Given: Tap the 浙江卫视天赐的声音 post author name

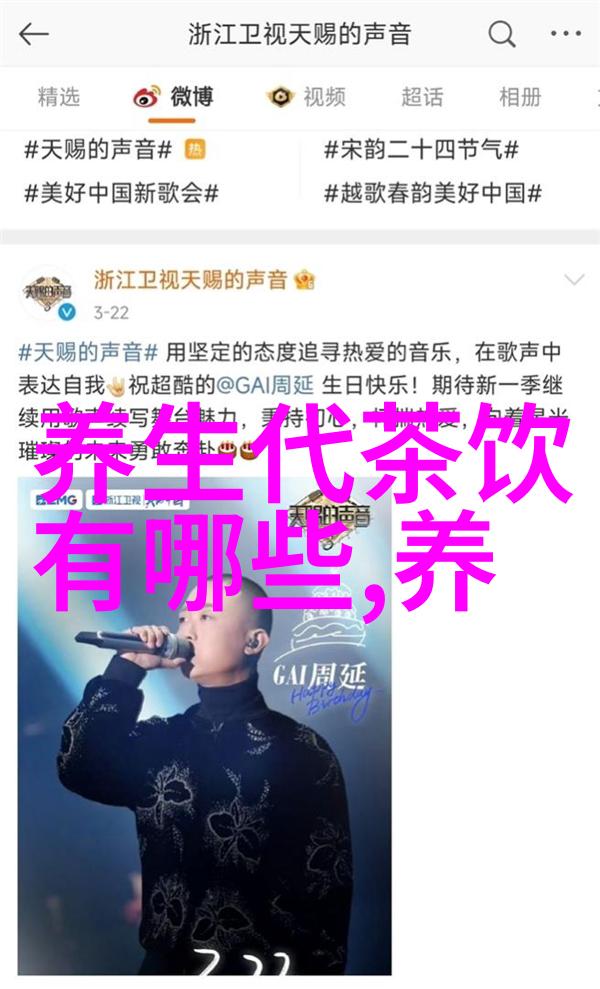Looking at the screenshot, I should pyautogui.click(x=192, y=279).
